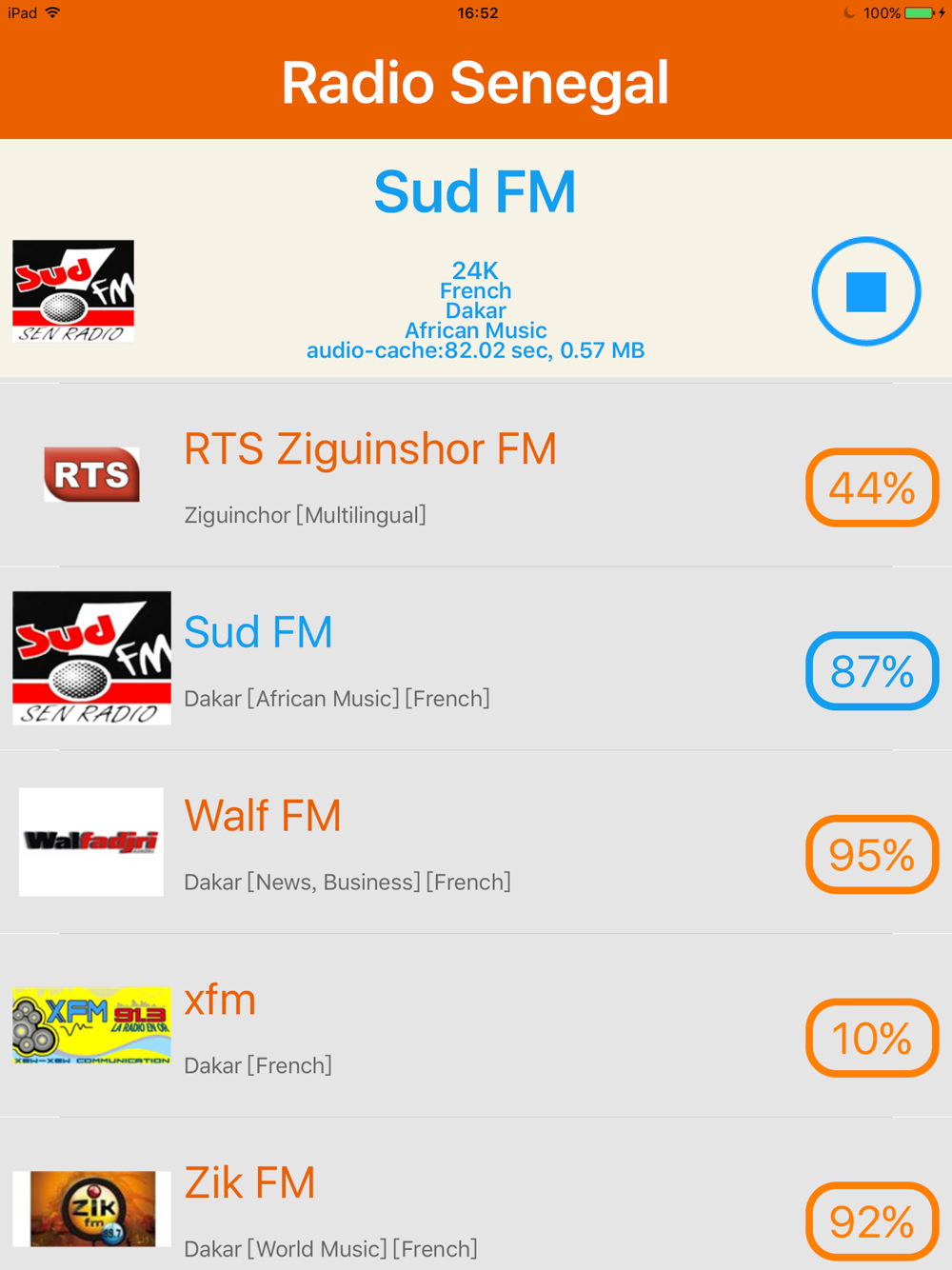The width and height of the screenshot is (952, 1270).
Task: Tap the 10% badge for xfm
Action: 872,1038
